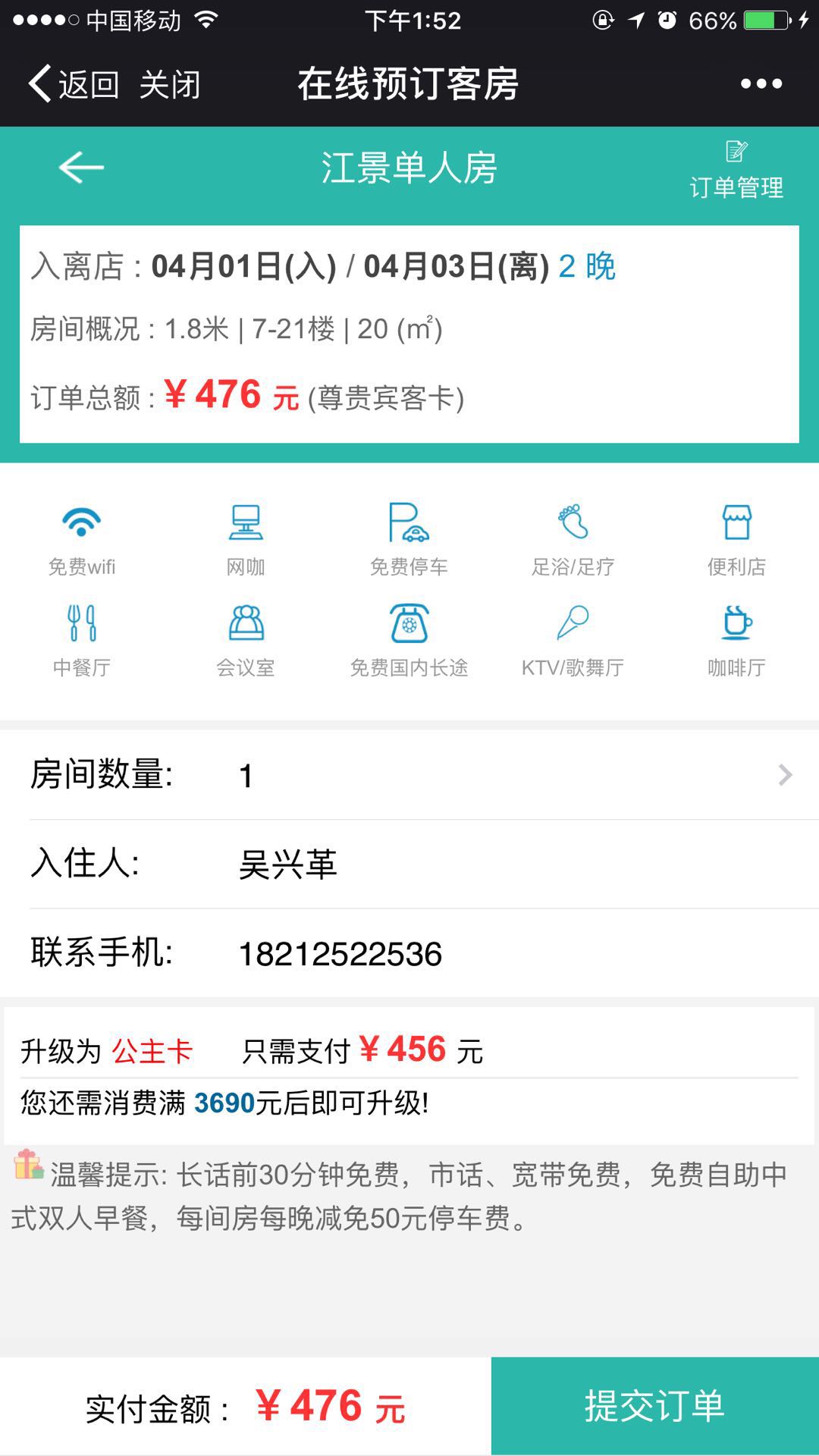Open 订单管理 order management
This screenshot has height=1456, width=819.
coord(736,171)
